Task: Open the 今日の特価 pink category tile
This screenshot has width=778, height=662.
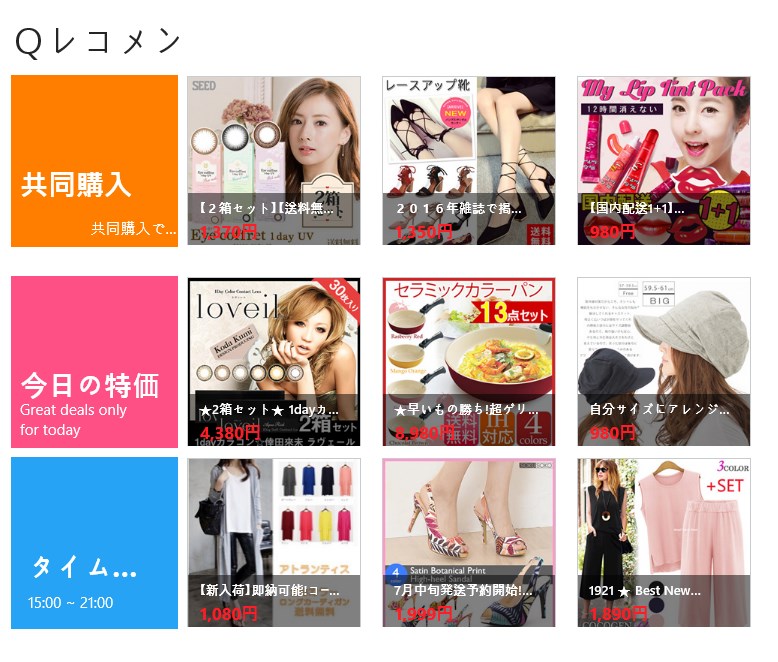Action: pyautogui.click(x=94, y=361)
